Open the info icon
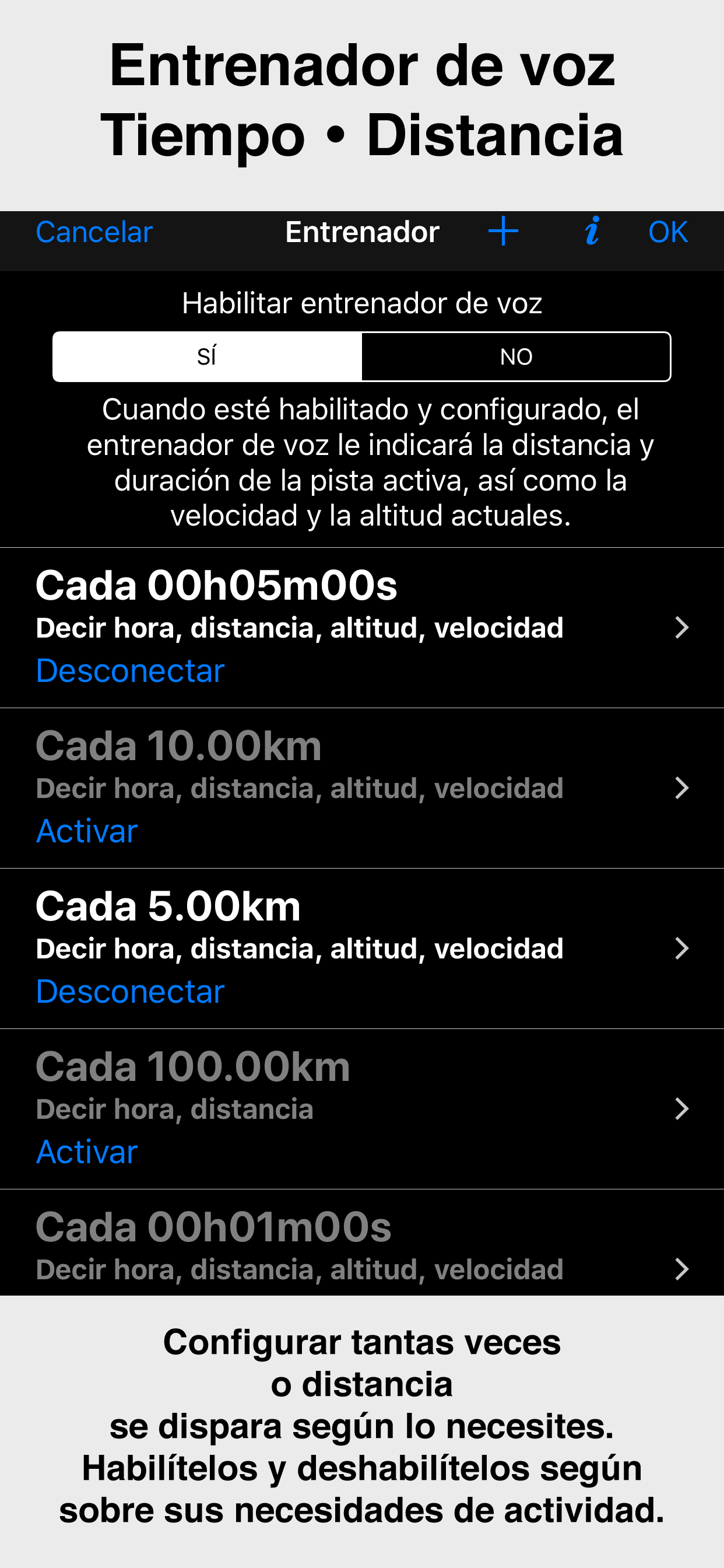 [592, 232]
